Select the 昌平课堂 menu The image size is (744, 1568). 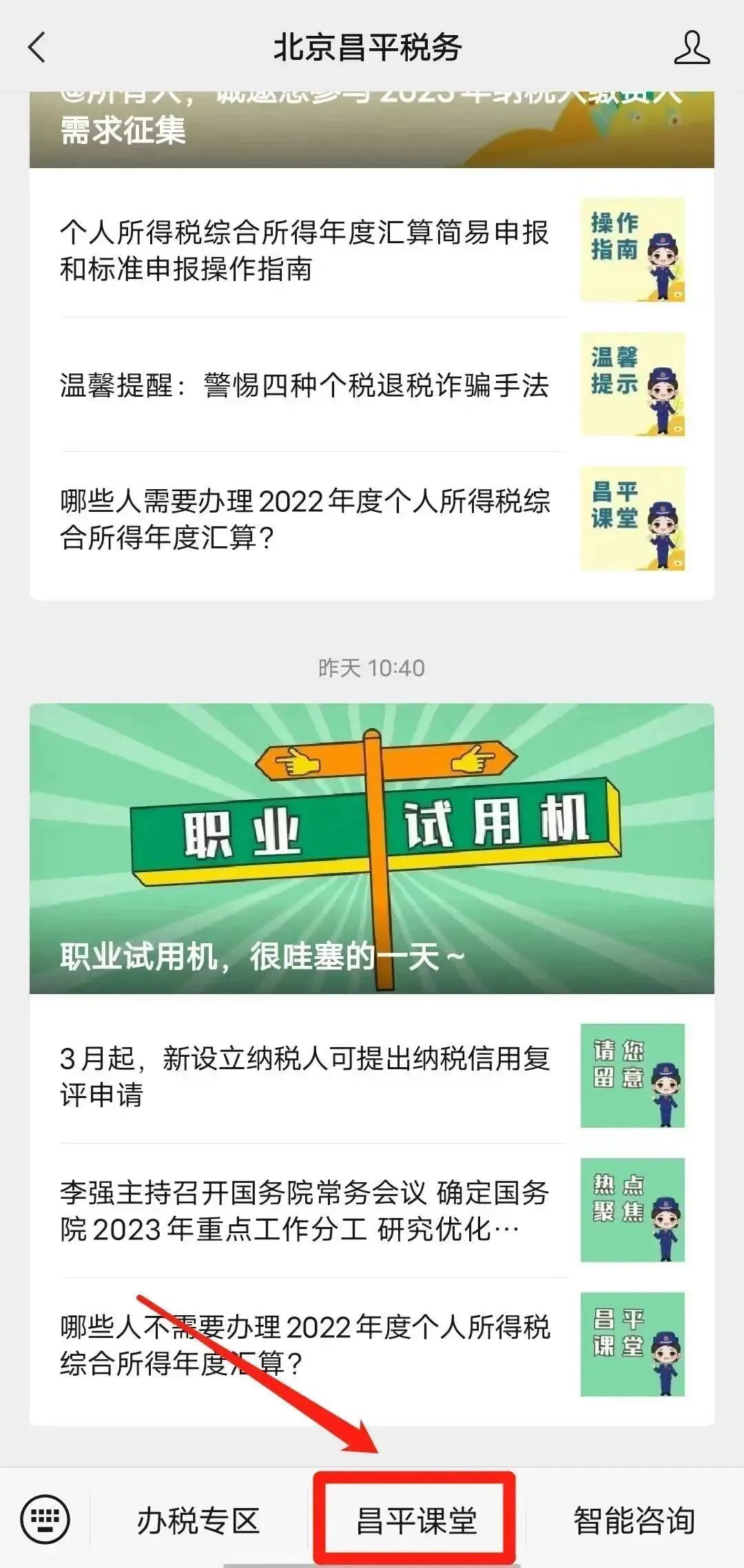coord(415,1520)
